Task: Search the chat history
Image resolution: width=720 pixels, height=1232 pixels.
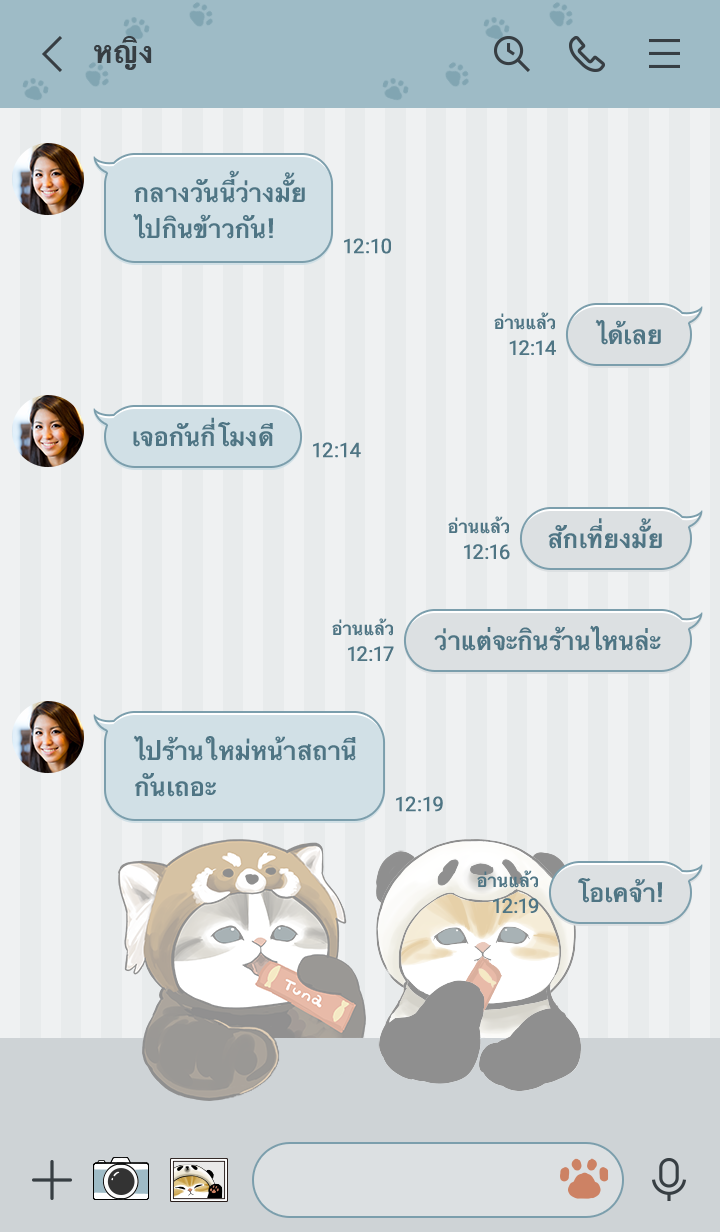Action: (511, 54)
